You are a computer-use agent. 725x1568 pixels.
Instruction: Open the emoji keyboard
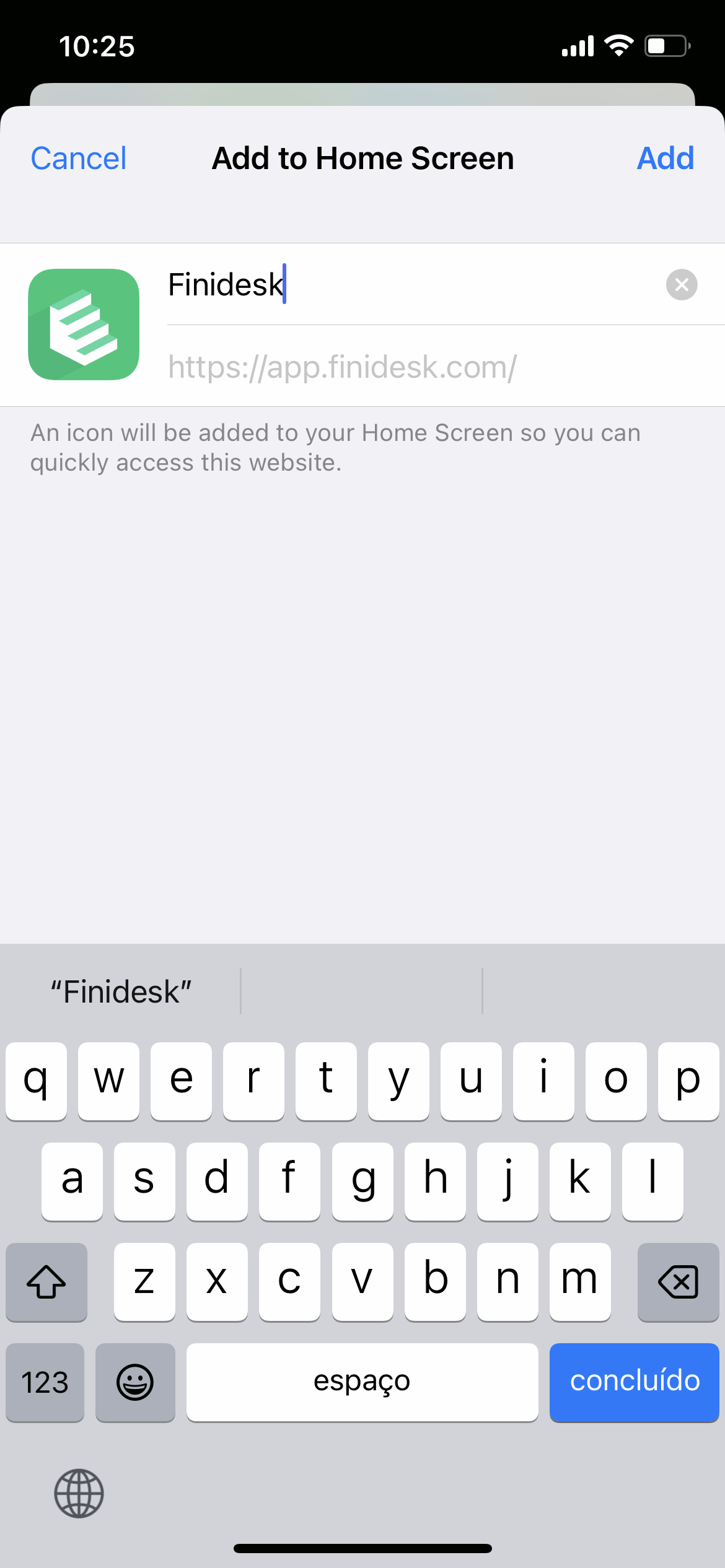point(135,1382)
